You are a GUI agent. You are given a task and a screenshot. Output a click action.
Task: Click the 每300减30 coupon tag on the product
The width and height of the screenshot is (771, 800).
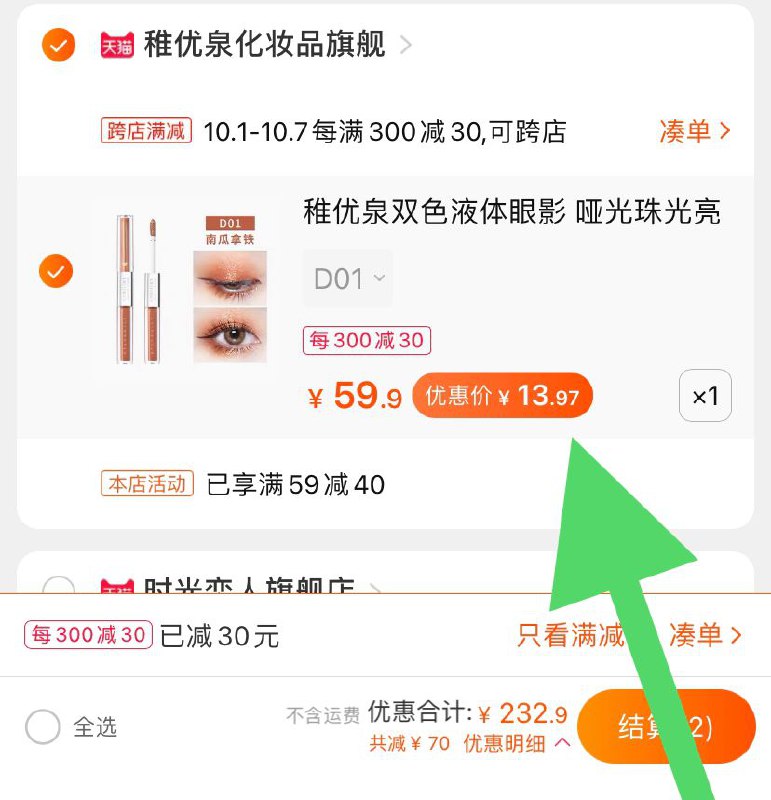tap(366, 340)
